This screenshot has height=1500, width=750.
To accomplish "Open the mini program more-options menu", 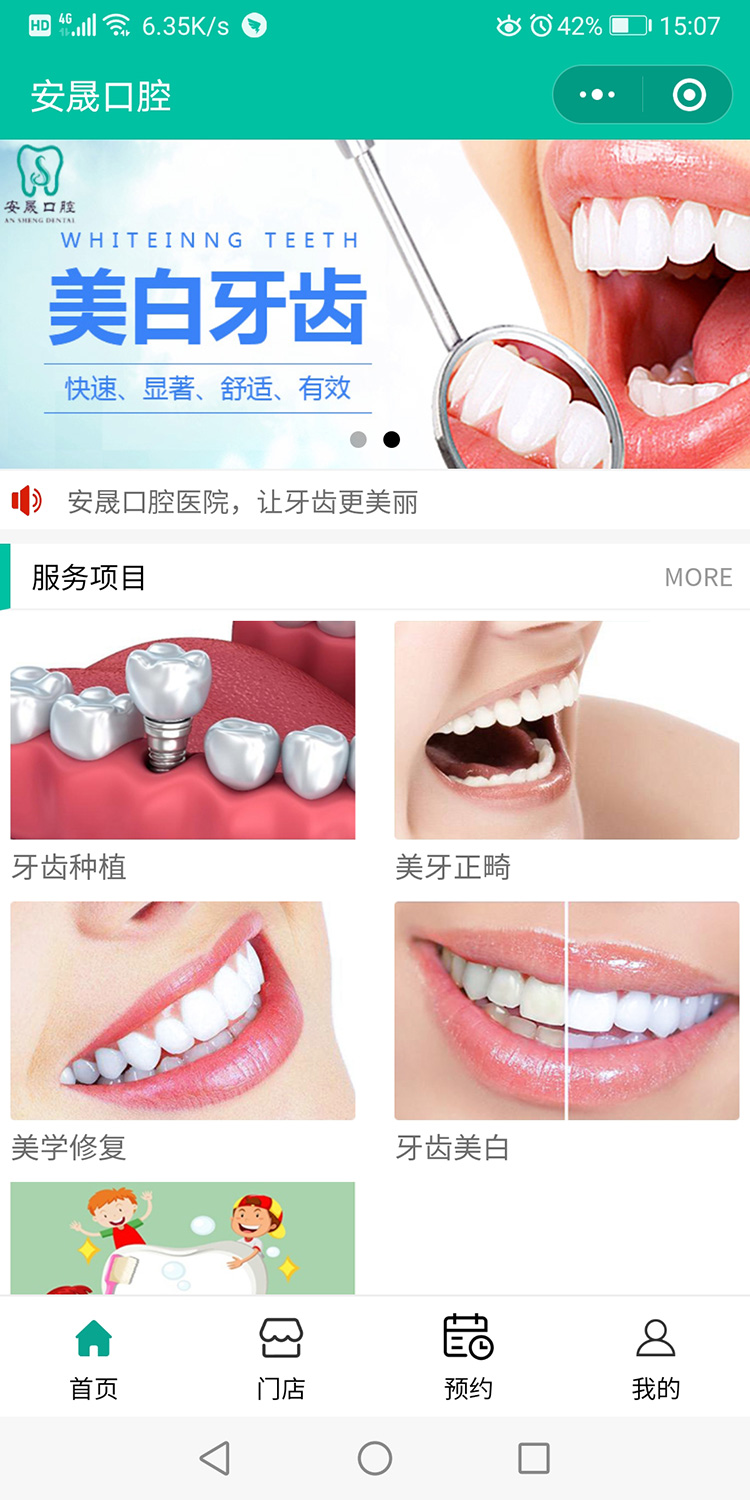I will pyautogui.click(x=597, y=96).
